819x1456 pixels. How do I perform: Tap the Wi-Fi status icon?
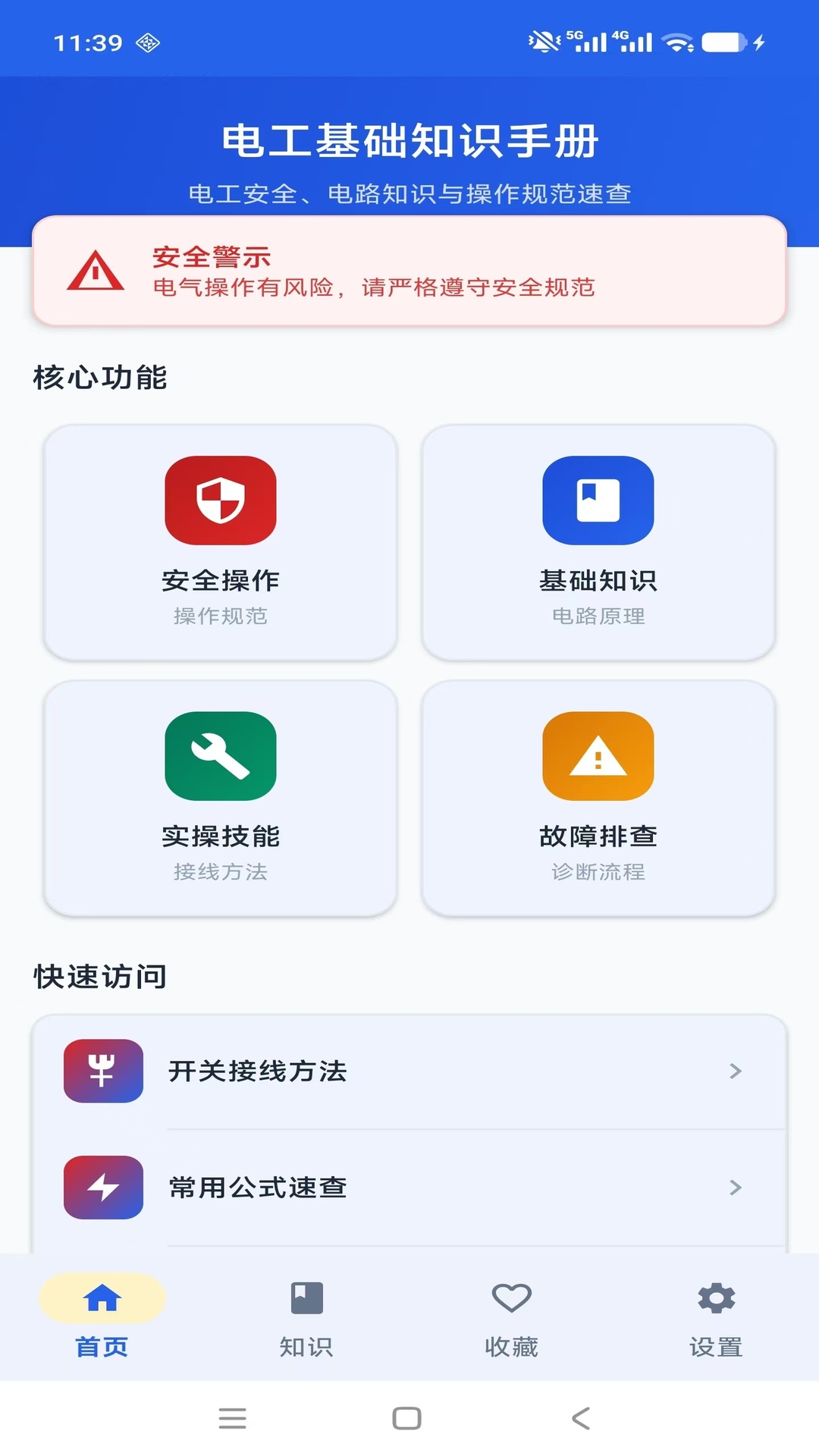click(x=677, y=43)
